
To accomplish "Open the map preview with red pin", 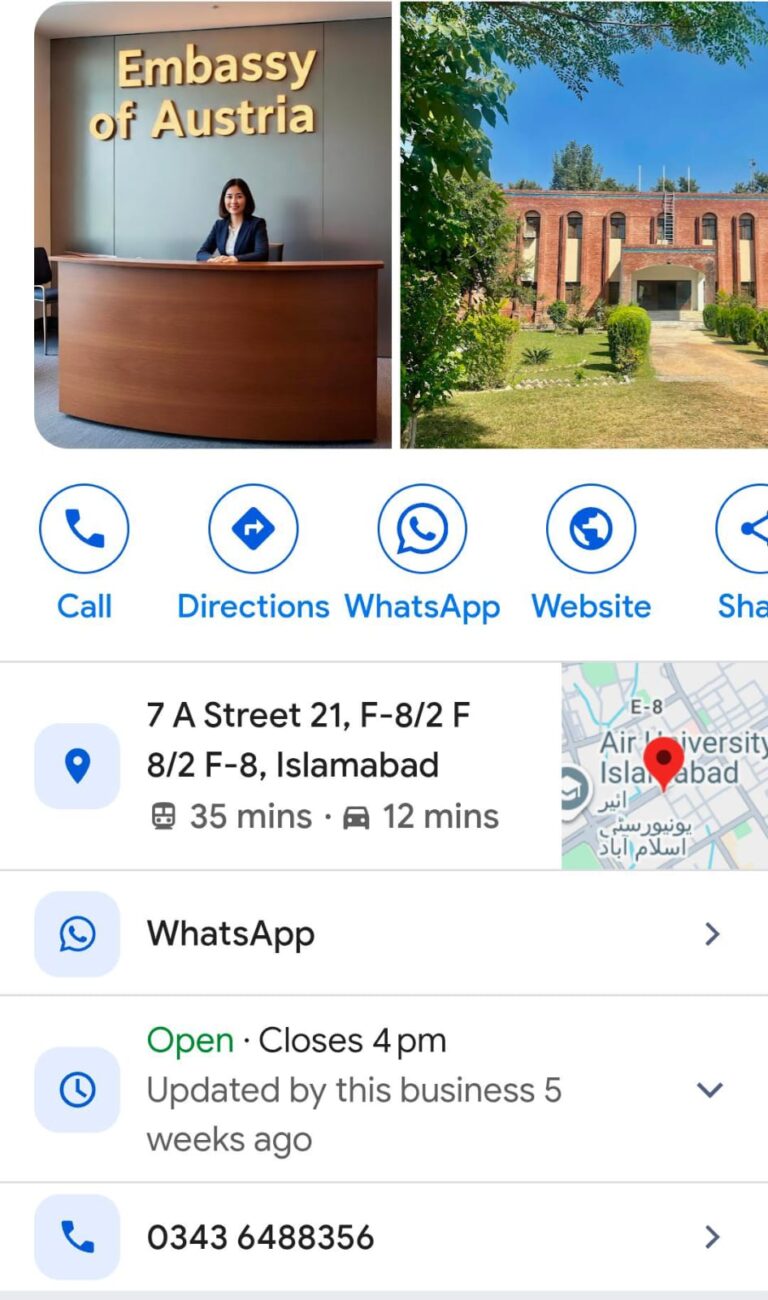I will click(x=664, y=765).
